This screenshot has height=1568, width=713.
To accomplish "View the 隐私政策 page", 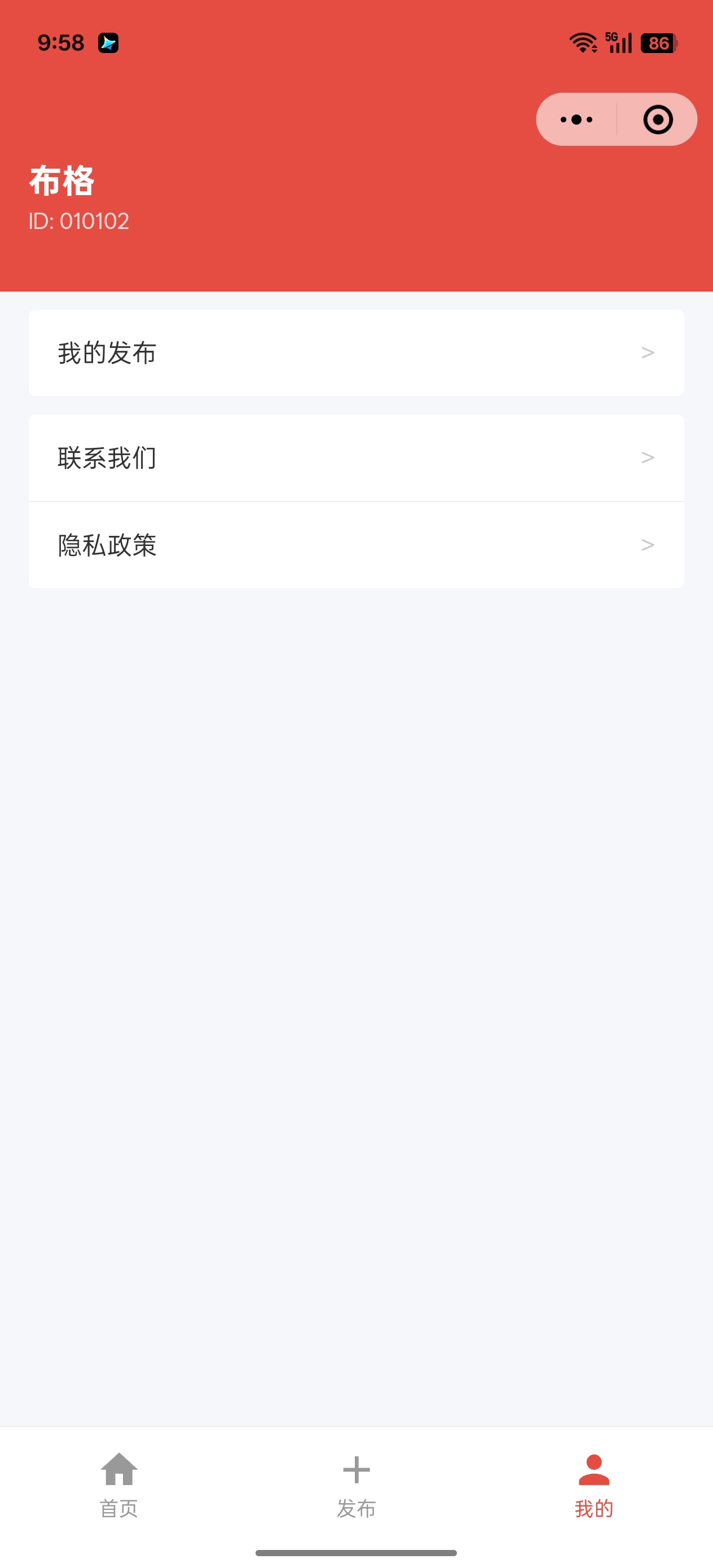I will 356,545.
